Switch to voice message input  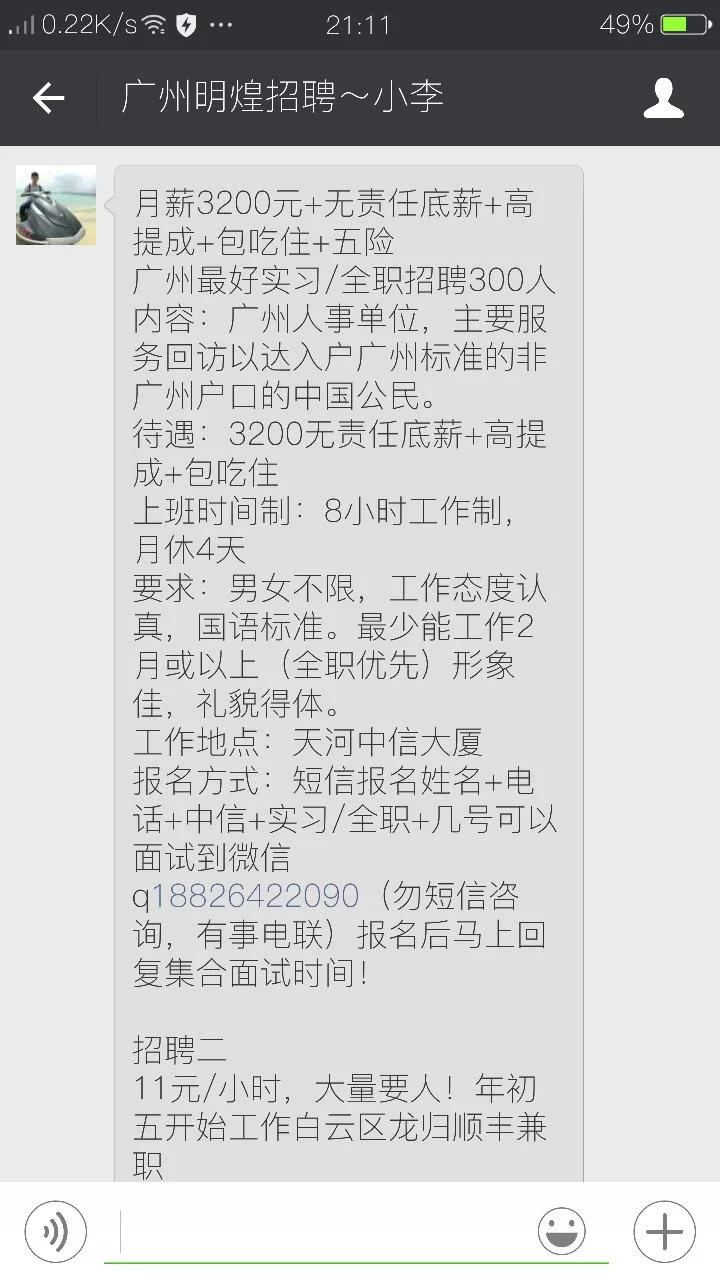pyautogui.click(x=56, y=1232)
